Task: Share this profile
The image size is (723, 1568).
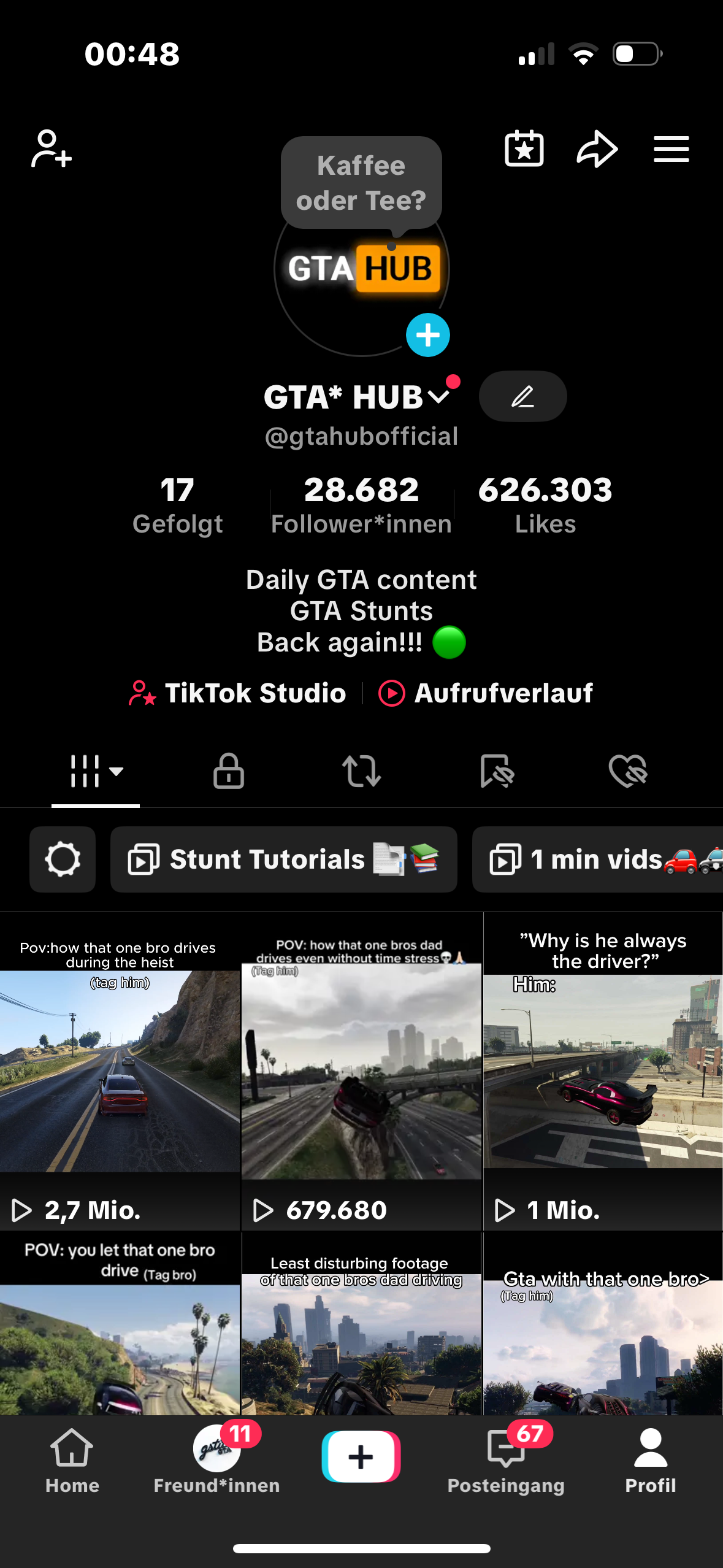Action: click(x=597, y=149)
